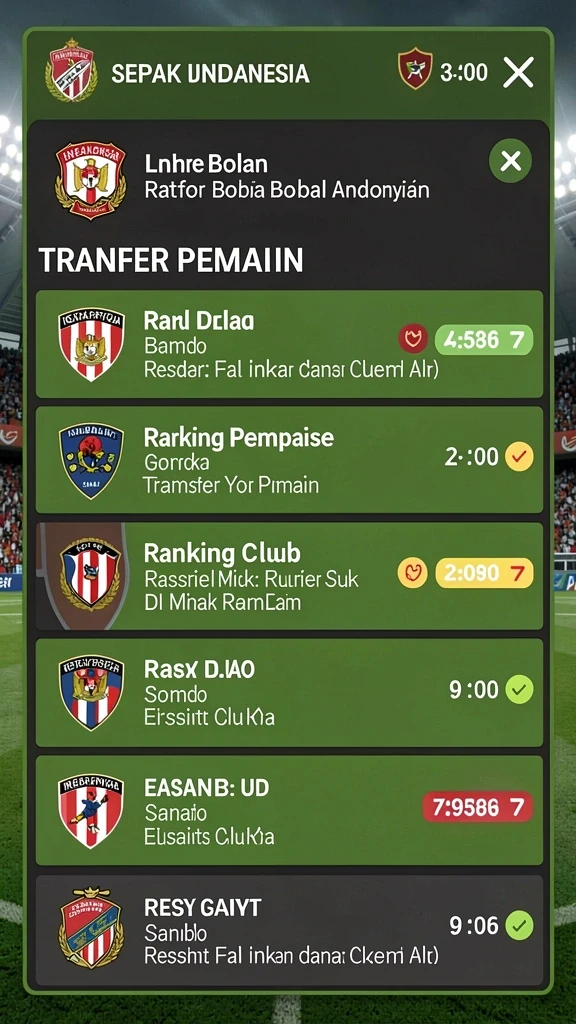Open the Rasx D.IAO row

[289, 692]
